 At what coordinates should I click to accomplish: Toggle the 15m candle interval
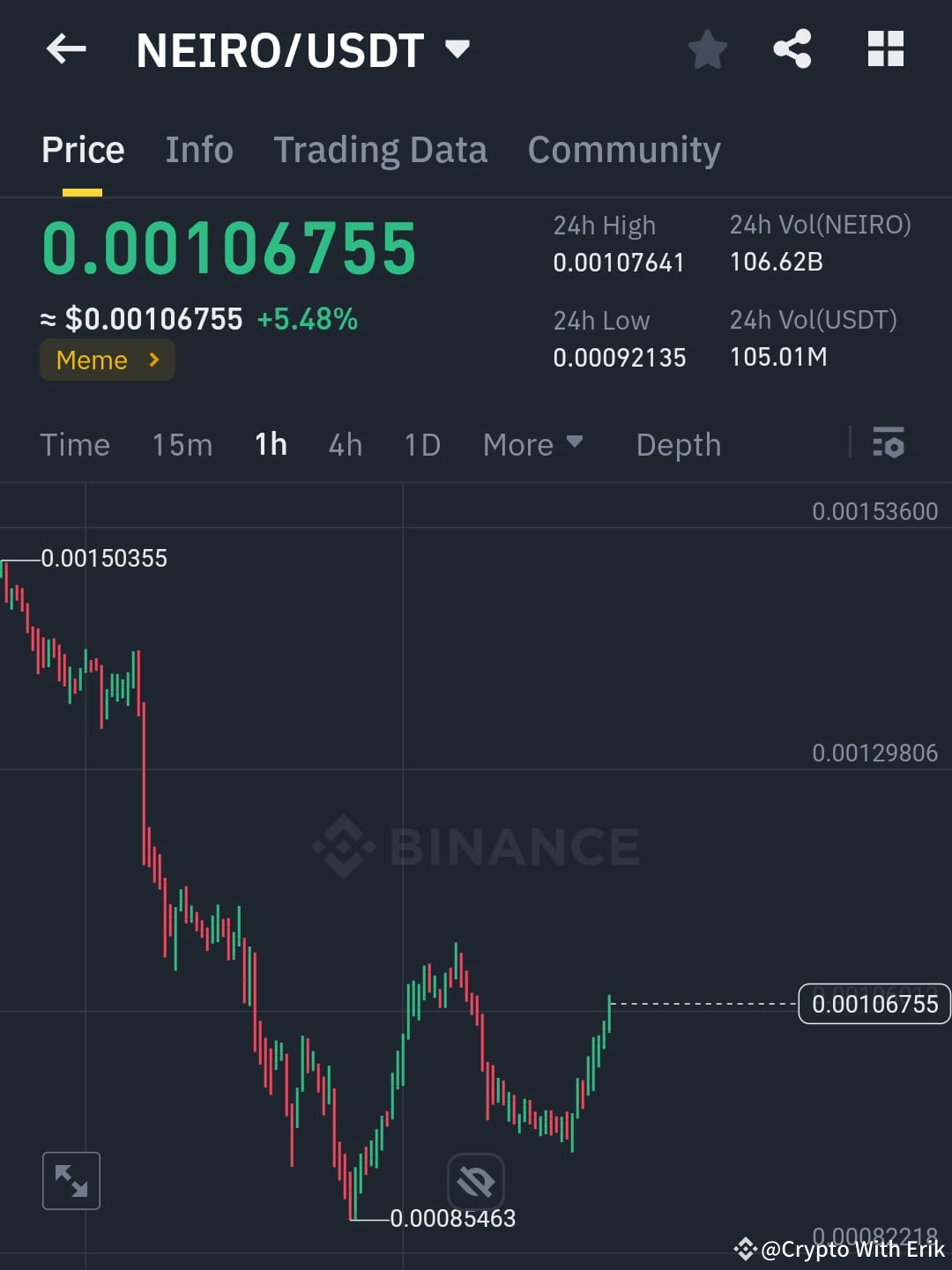pos(182,444)
